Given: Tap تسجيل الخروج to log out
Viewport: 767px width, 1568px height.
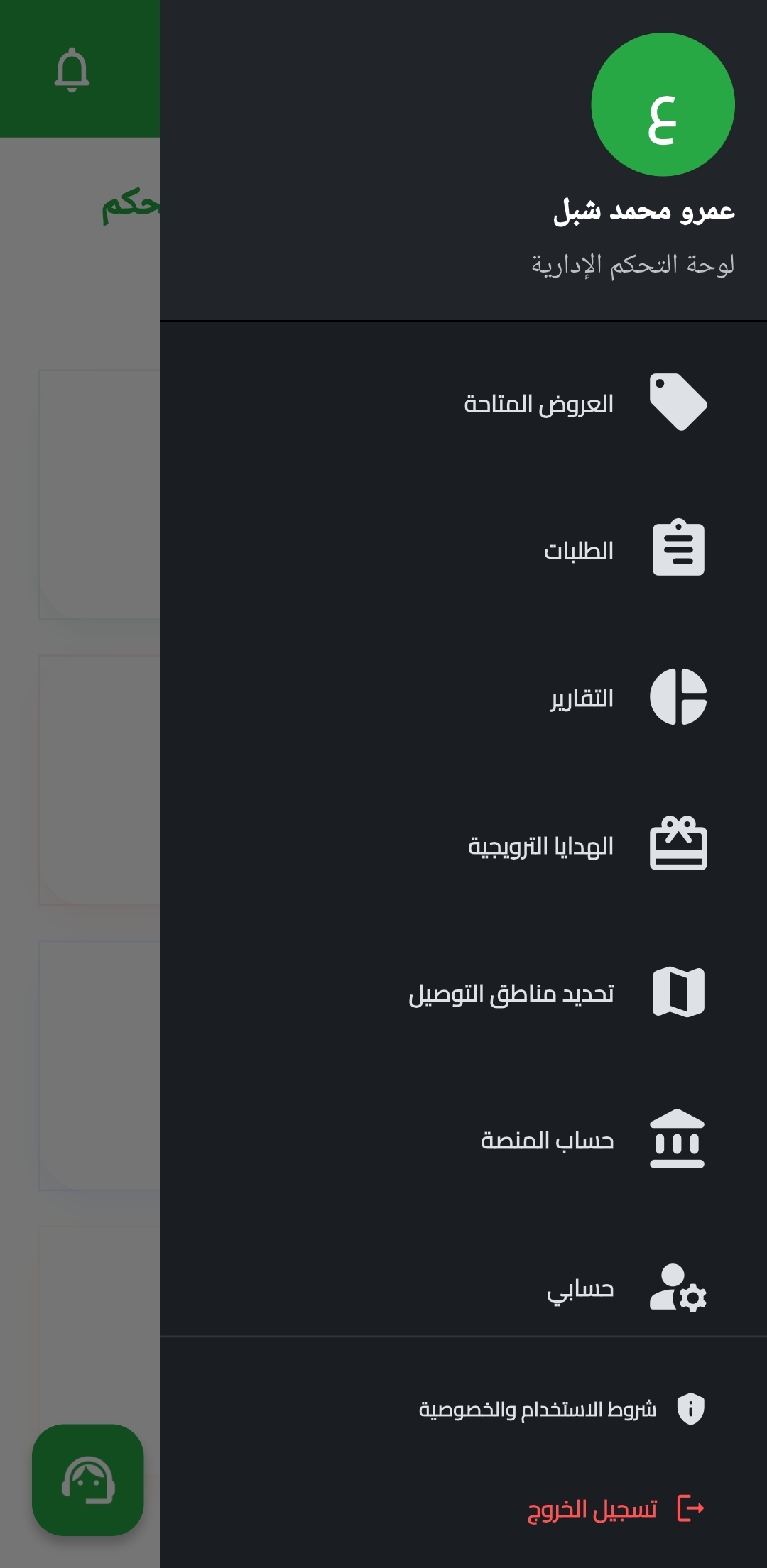Looking at the screenshot, I should click(592, 1508).
